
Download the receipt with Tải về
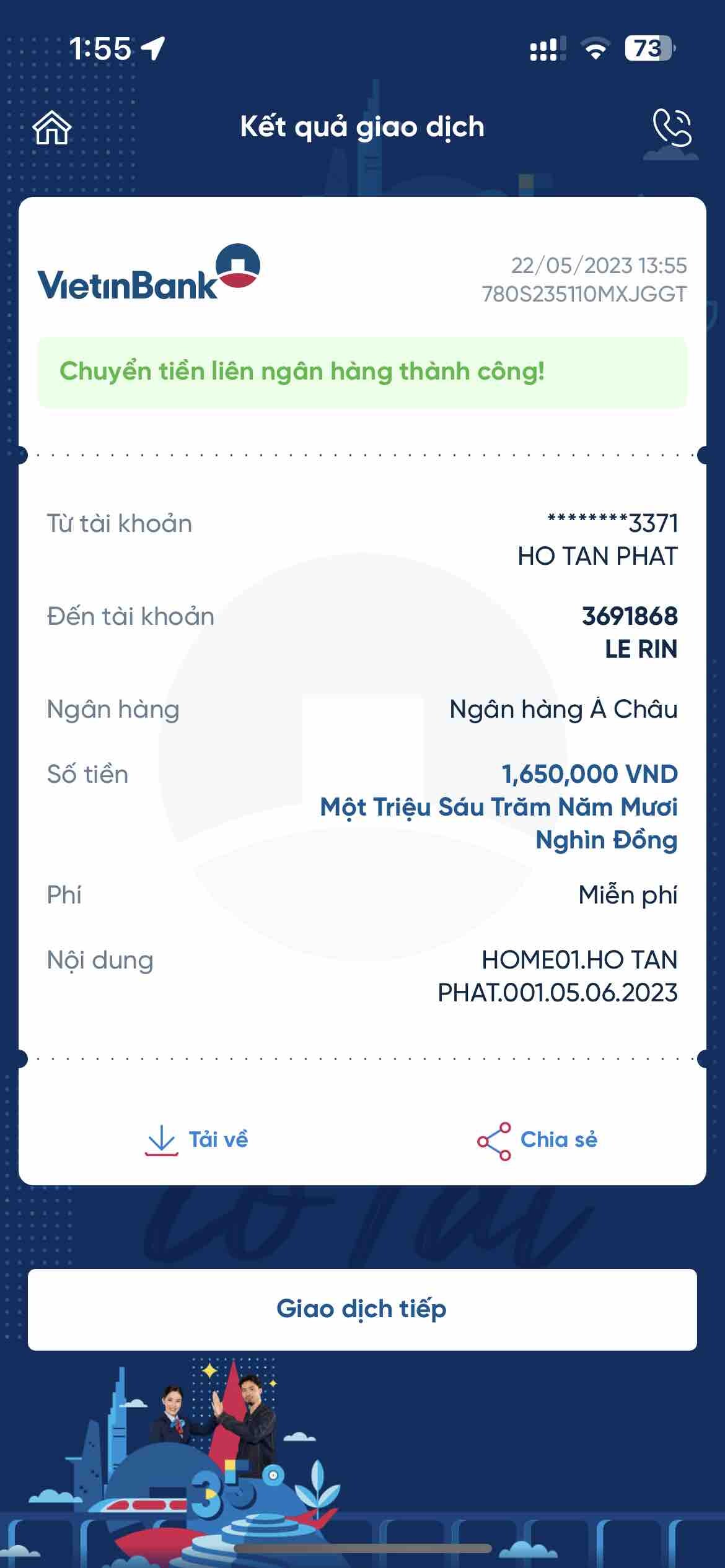(x=196, y=1139)
